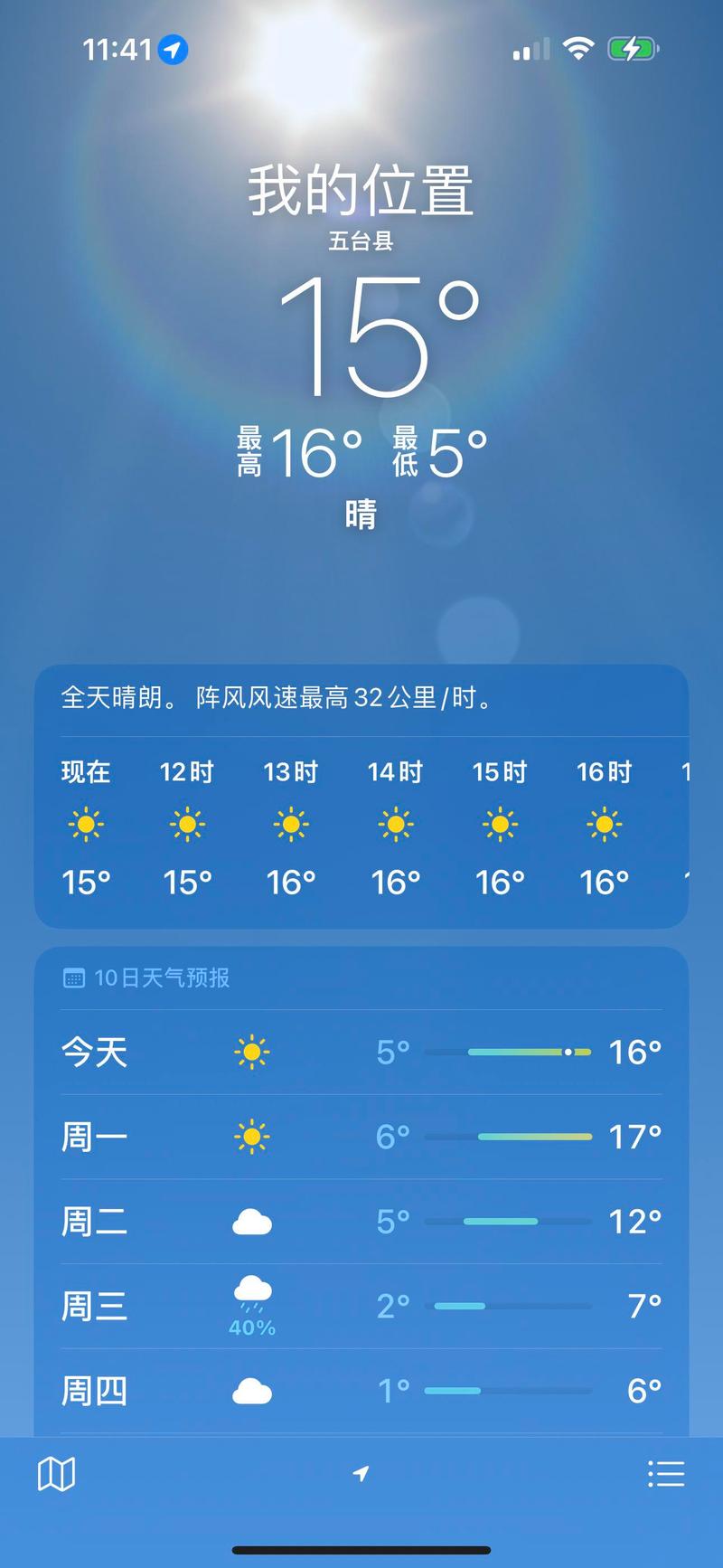The height and width of the screenshot is (1568, 723).
Task: Expand details for 周一 forecast row
Action: [x=361, y=1137]
